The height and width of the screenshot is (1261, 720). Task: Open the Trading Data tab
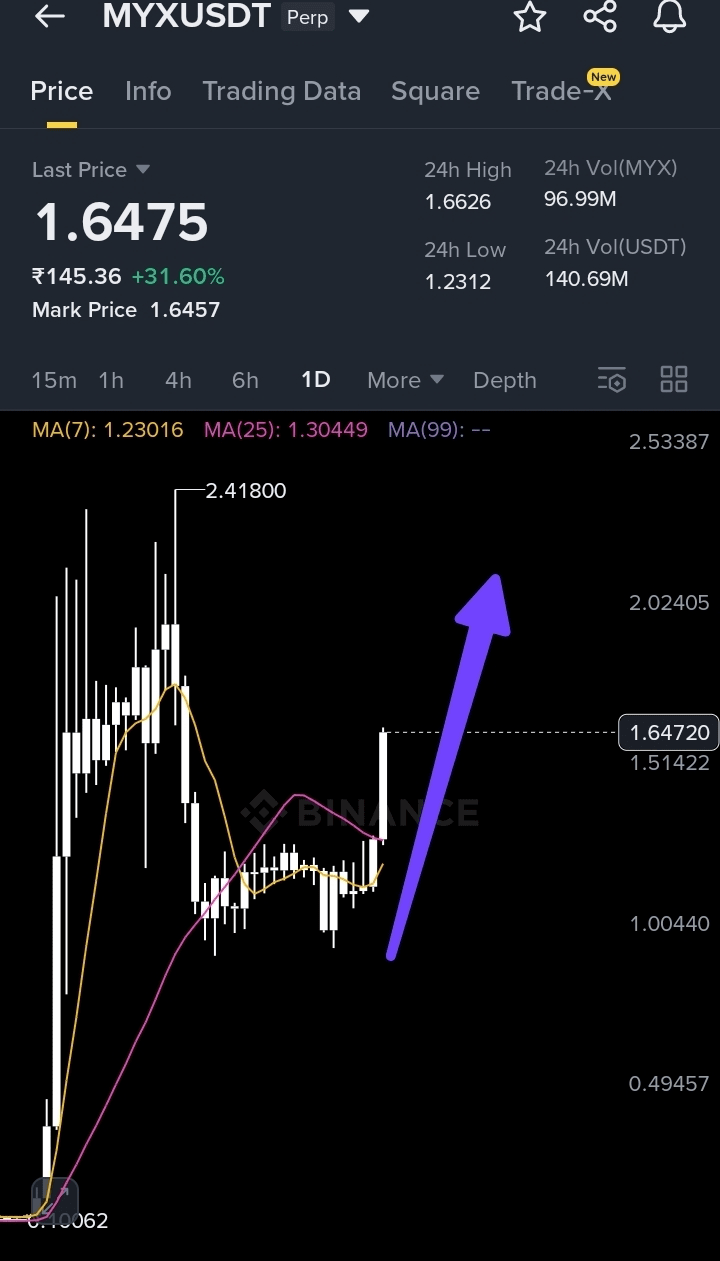coord(281,91)
